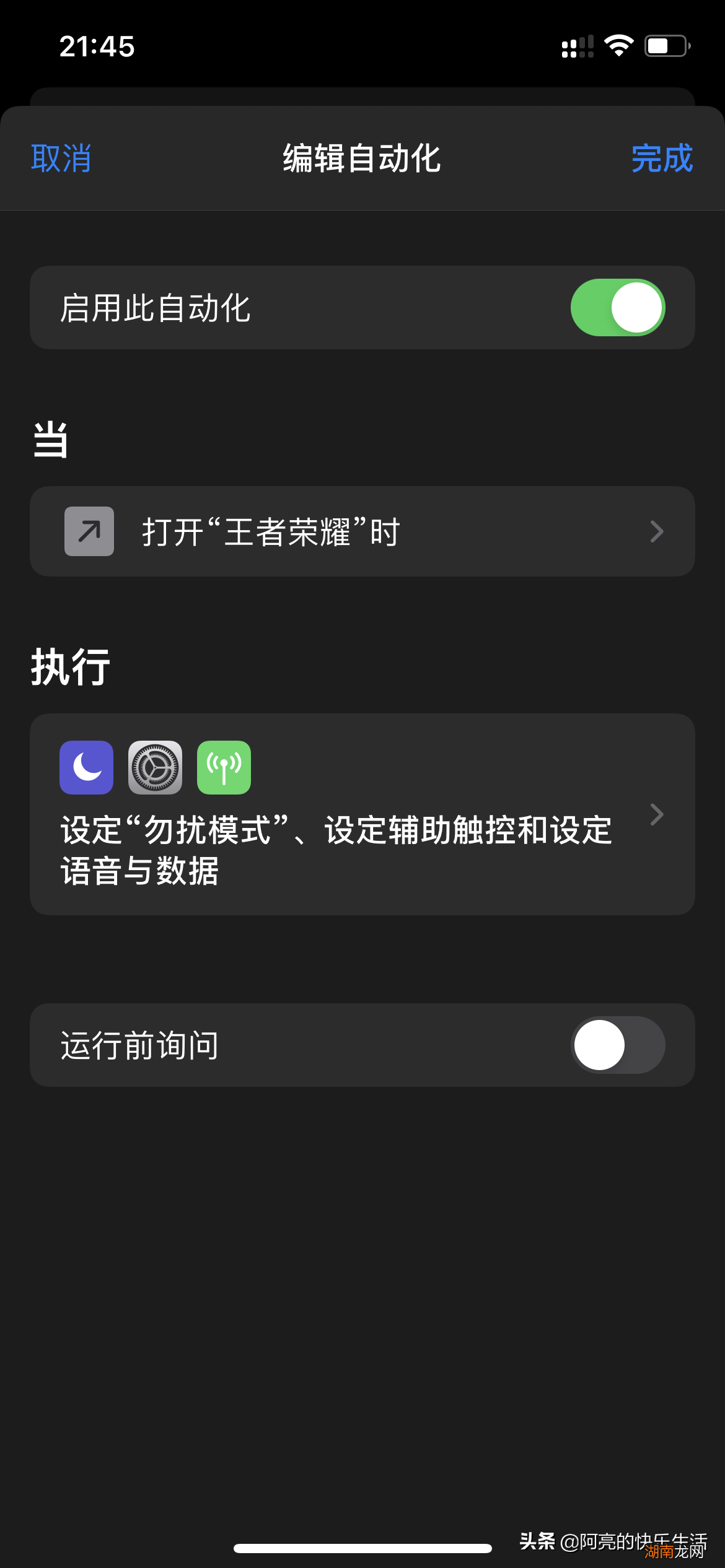Toggle 启用此自动化 off then confirm

[618, 308]
